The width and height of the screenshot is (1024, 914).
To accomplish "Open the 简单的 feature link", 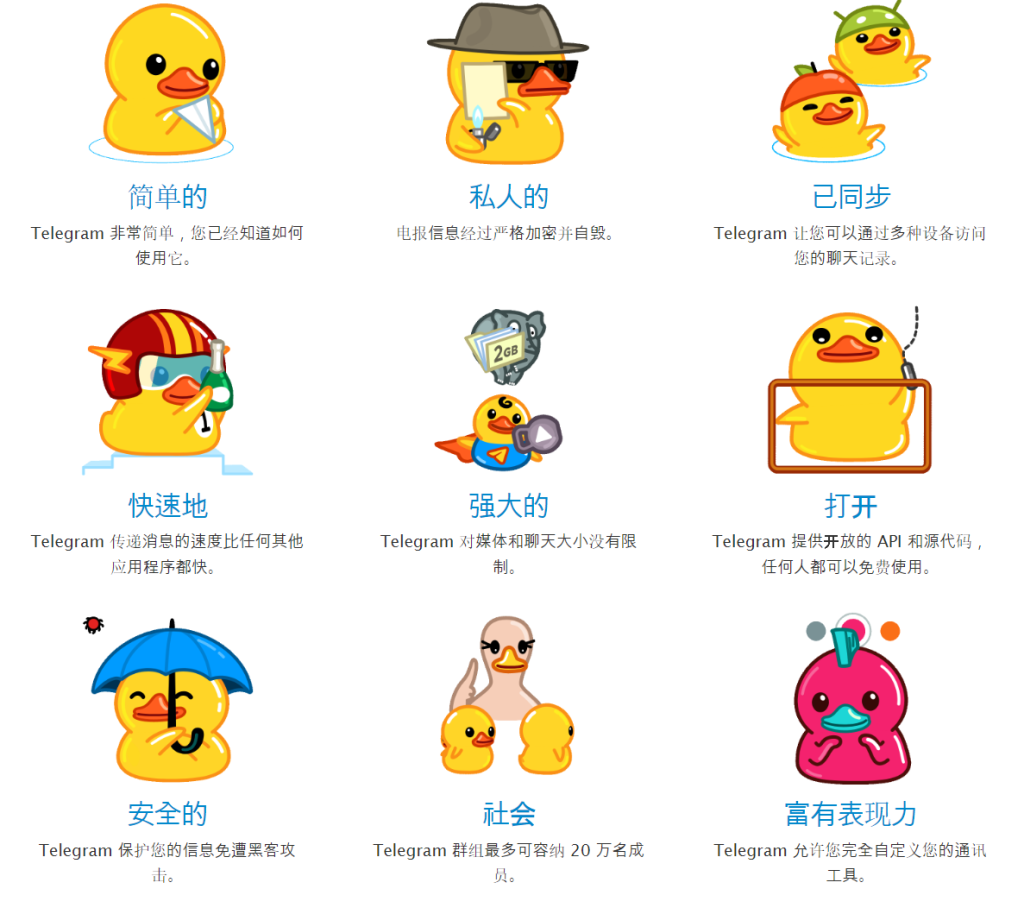I will pos(168,196).
